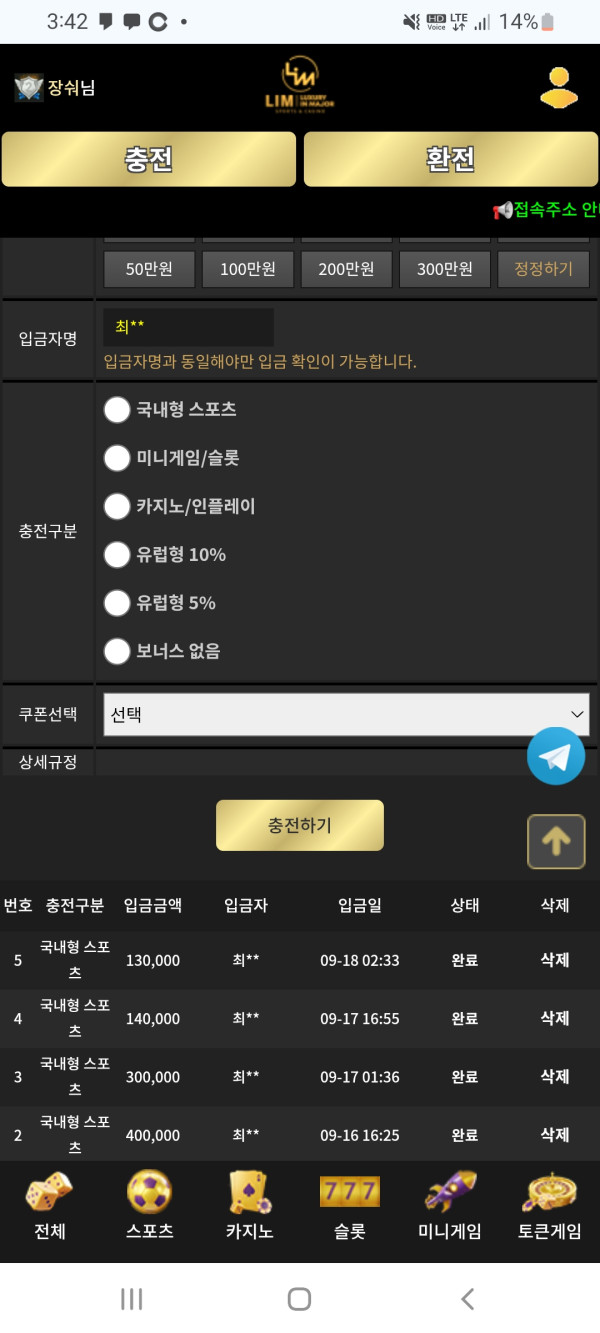The image size is (600, 1333).
Task: Open the Telegram chat bubble
Action: point(556,756)
